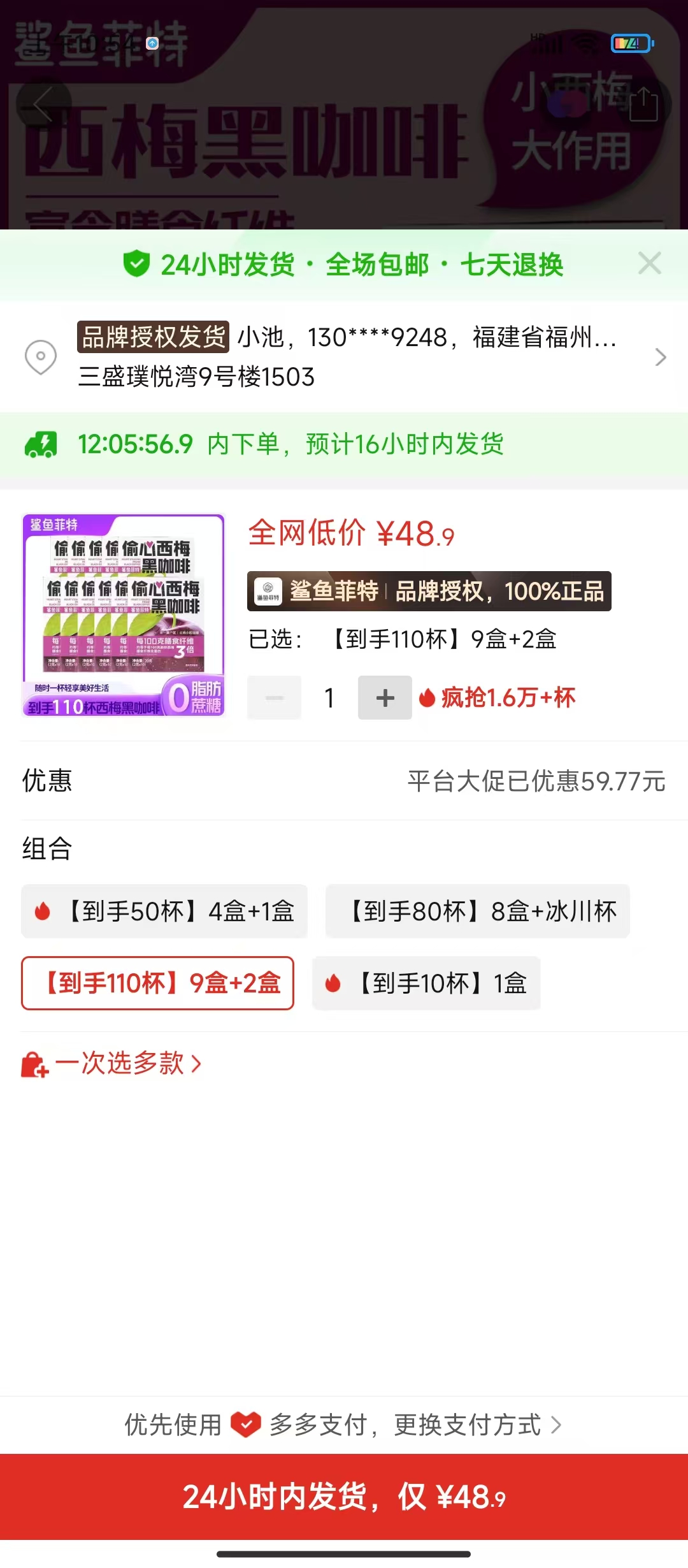The width and height of the screenshot is (688, 1568).
Task: Share this product via share icon
Action: point(643,105)
